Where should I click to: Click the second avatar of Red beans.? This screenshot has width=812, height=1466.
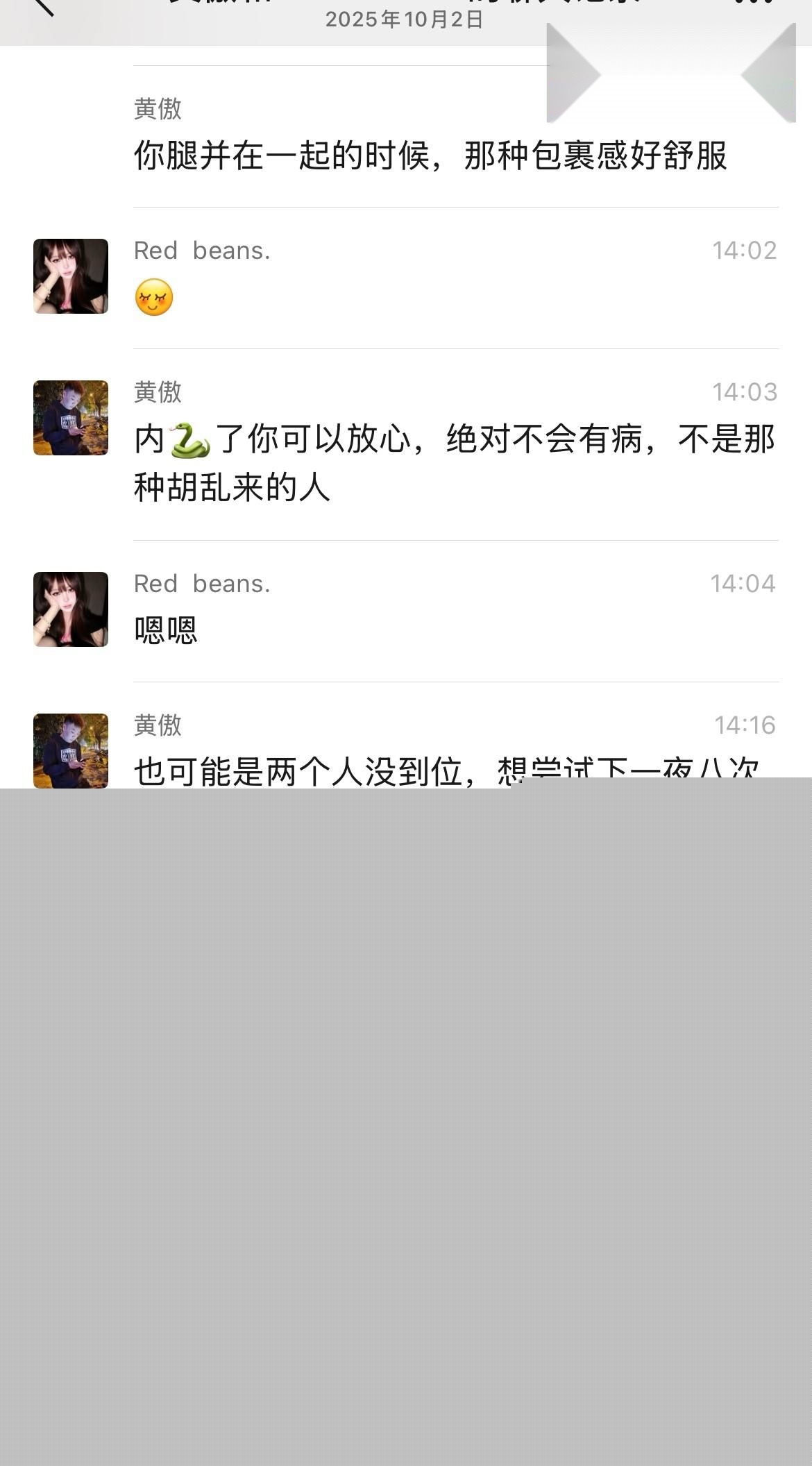[x=70, y=609]
